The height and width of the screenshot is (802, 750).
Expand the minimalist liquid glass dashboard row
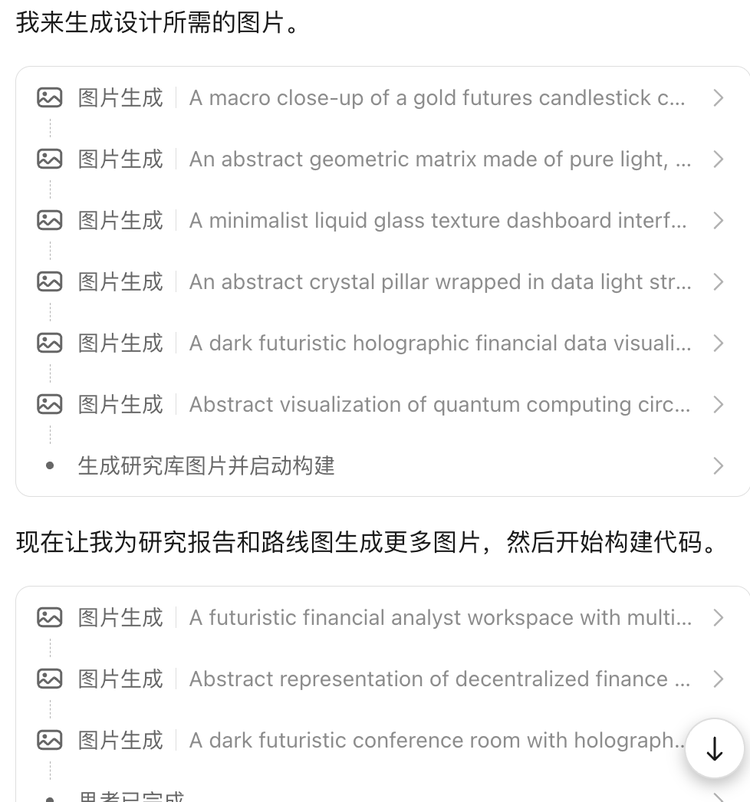tap(717, 220)
